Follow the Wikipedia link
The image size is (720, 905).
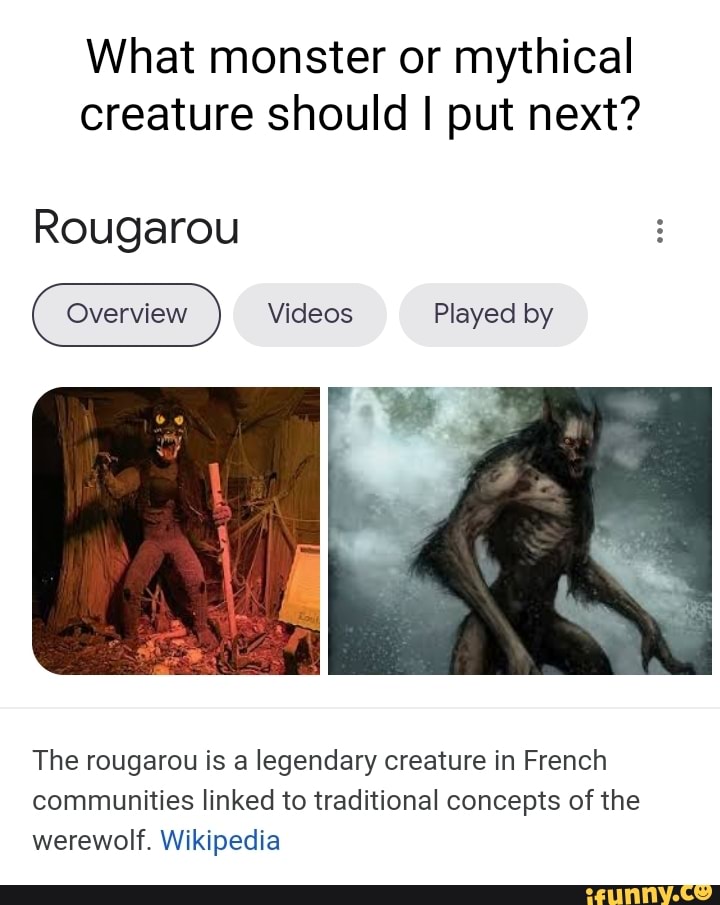[x=219, y=840]
